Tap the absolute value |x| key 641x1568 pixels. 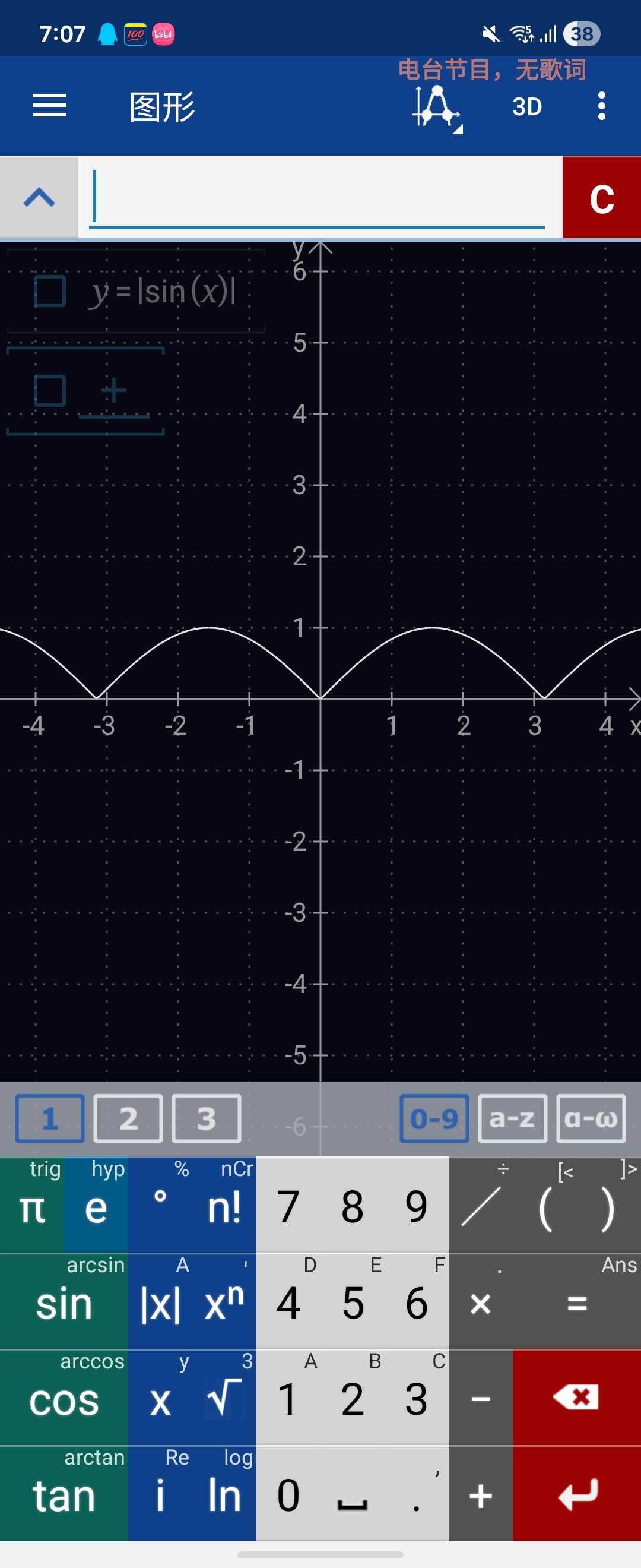click(160, 1304)
